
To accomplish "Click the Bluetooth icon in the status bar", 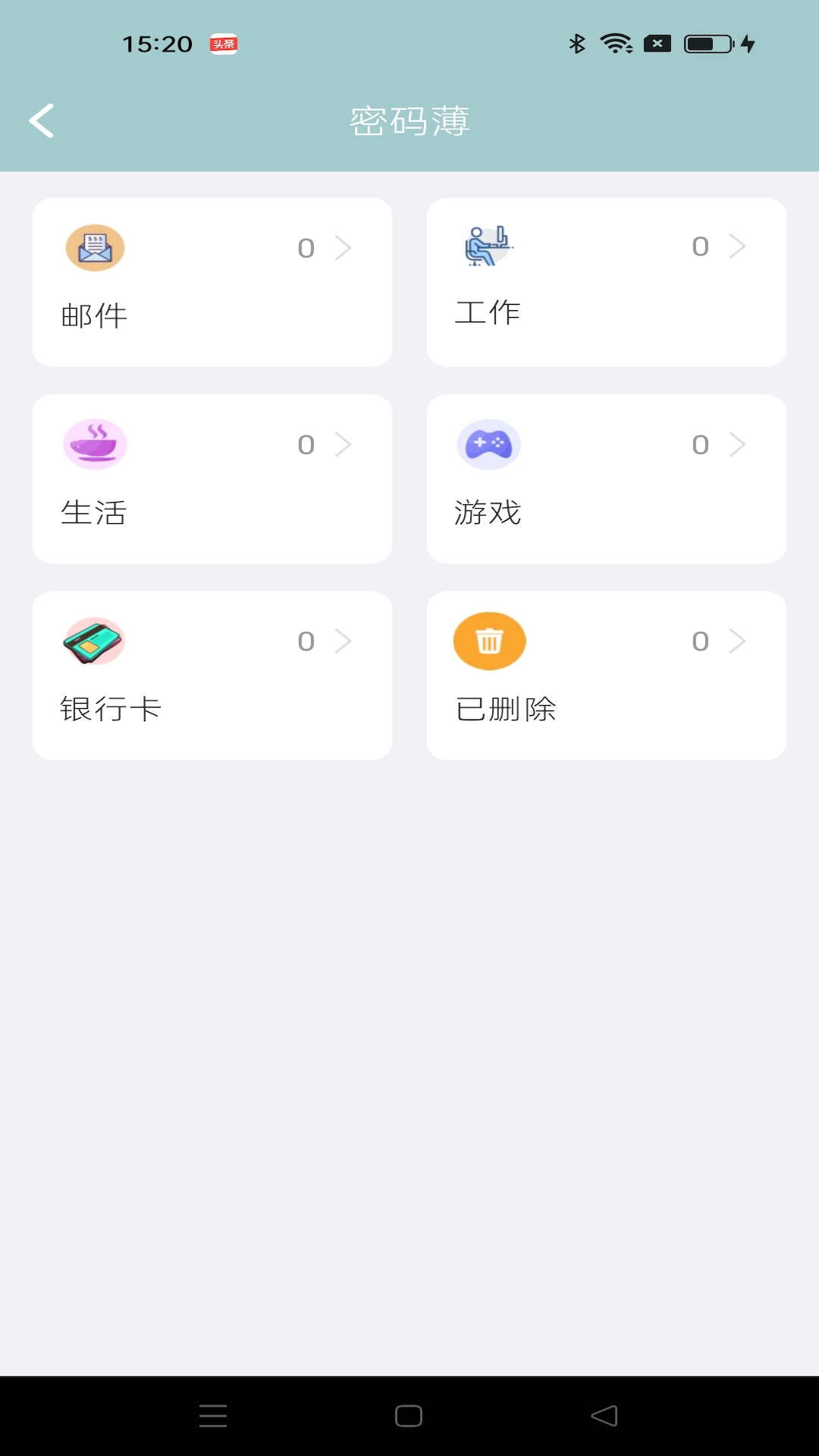I will [577, 44].
